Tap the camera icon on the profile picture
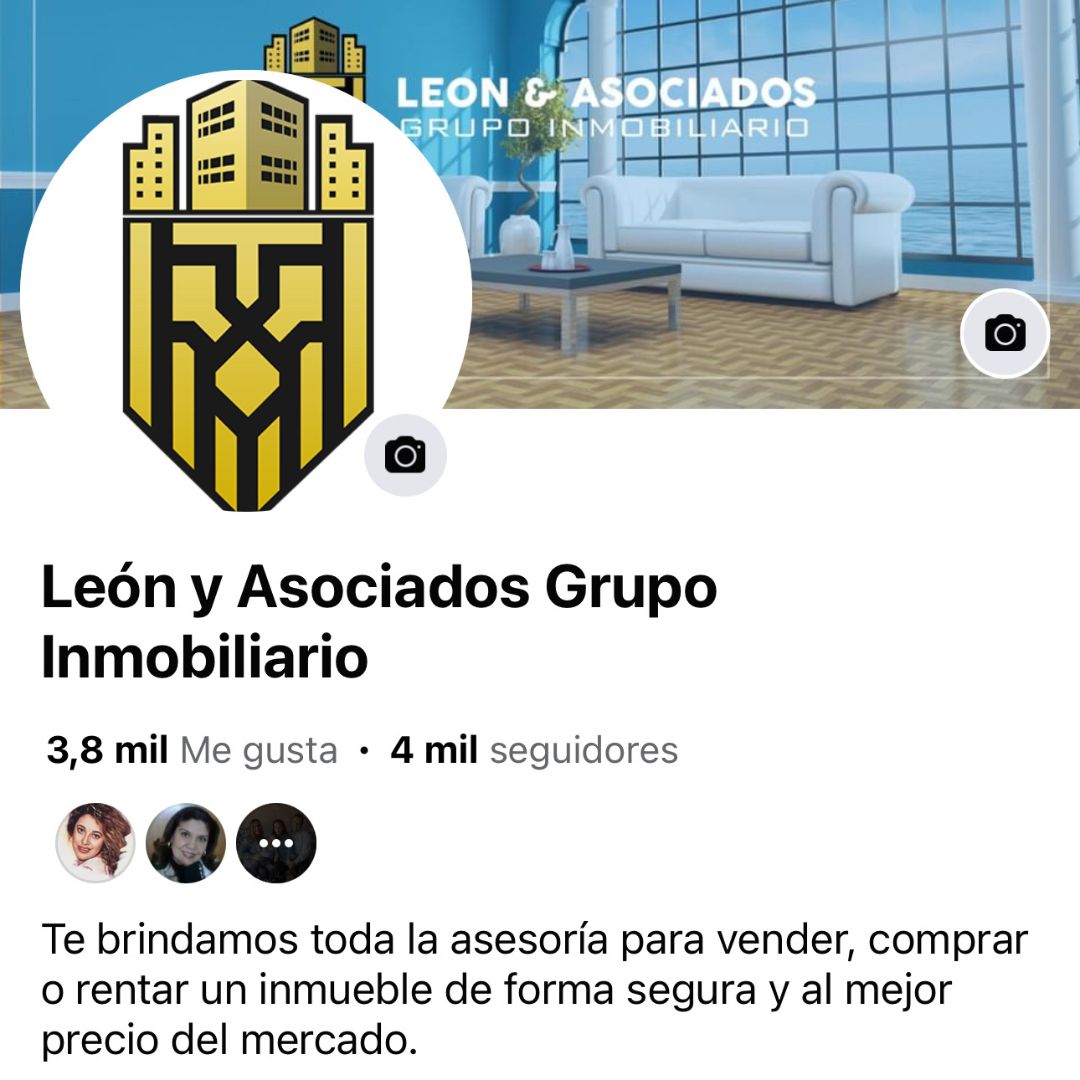The width and height of the screenshot is (1080, 1080). point(405,455)
